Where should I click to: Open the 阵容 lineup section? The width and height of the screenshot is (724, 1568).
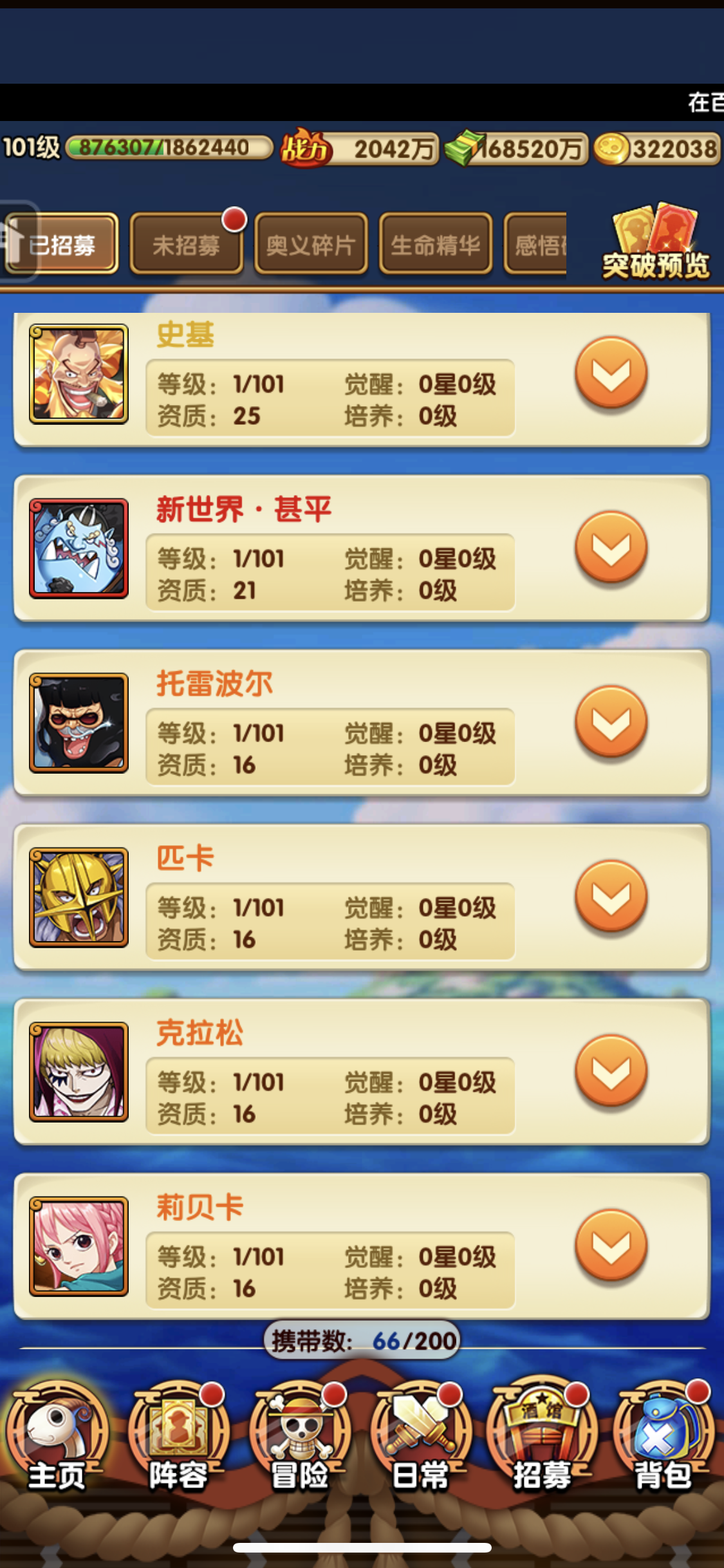tap(178, 1437)
